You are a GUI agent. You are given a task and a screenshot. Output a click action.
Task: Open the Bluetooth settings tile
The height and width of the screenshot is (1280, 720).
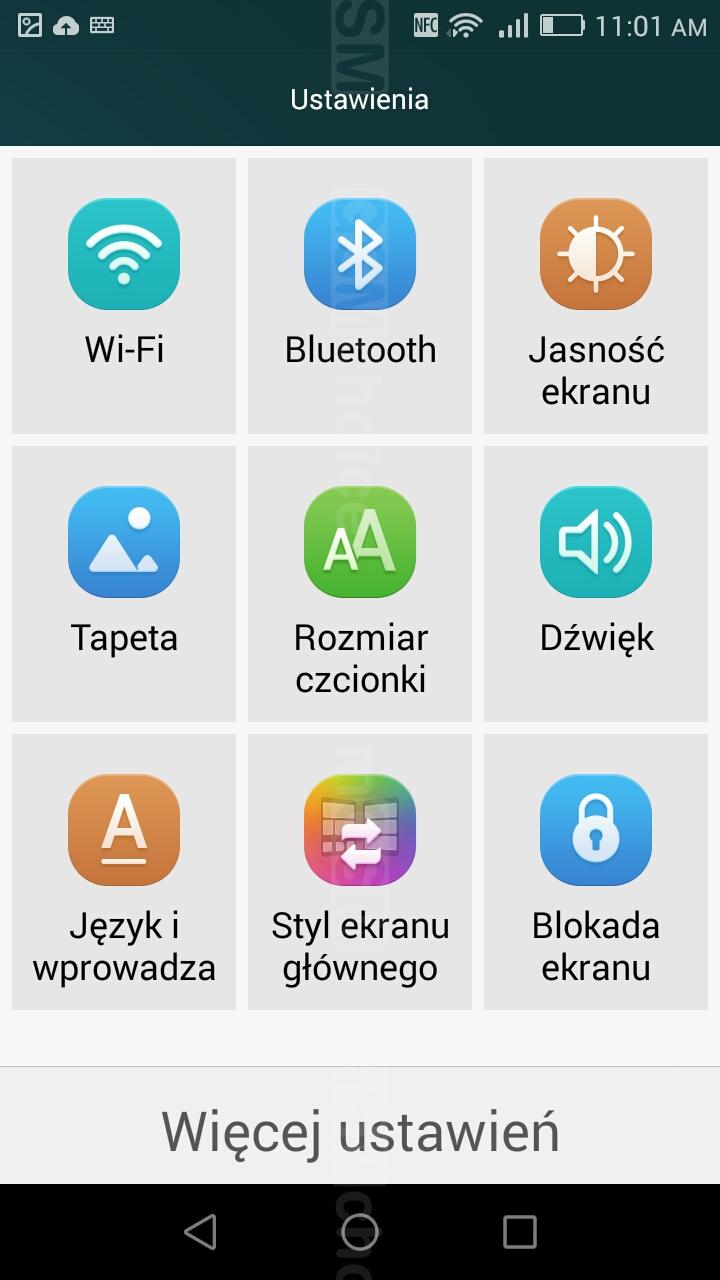click(360, 295)
